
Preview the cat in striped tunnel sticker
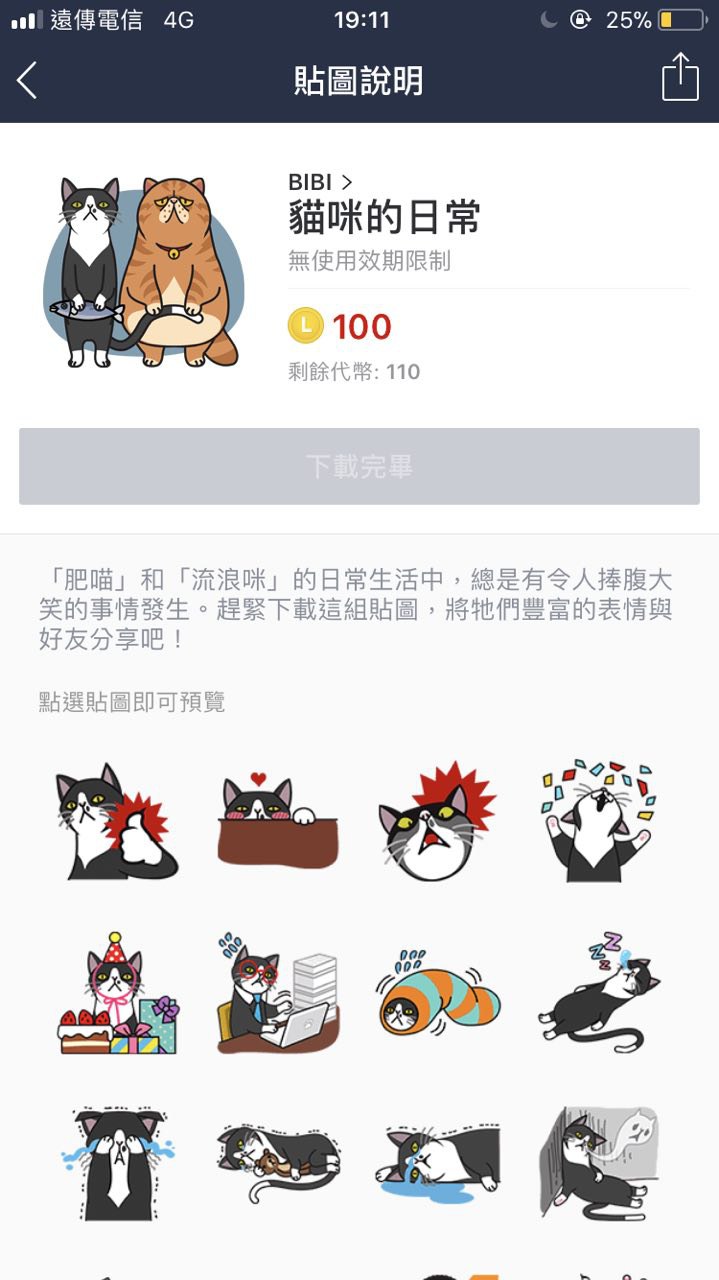[x=437, y=993]
